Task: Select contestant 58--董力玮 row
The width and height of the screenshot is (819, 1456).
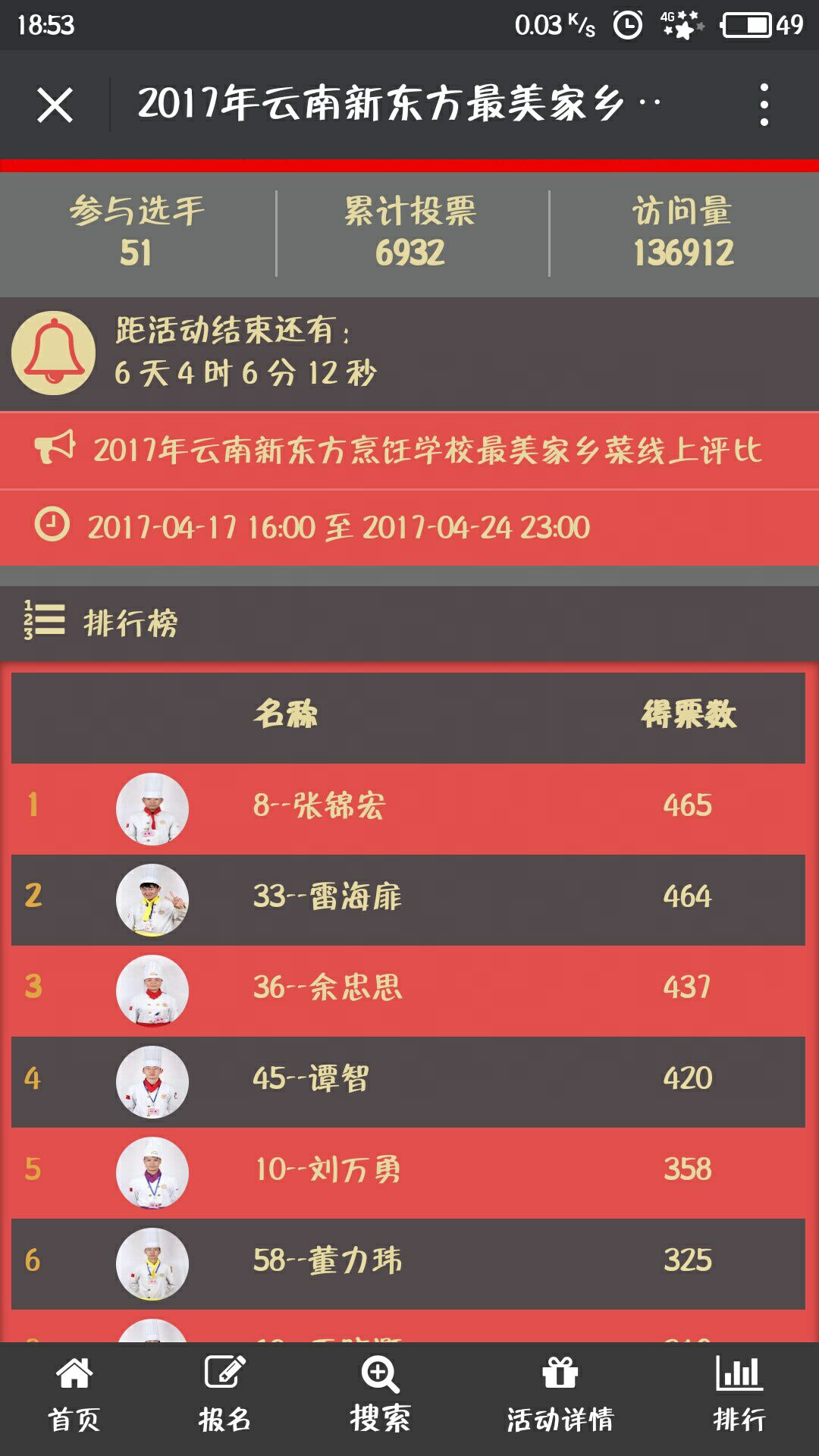Action: coord(408,1264)
